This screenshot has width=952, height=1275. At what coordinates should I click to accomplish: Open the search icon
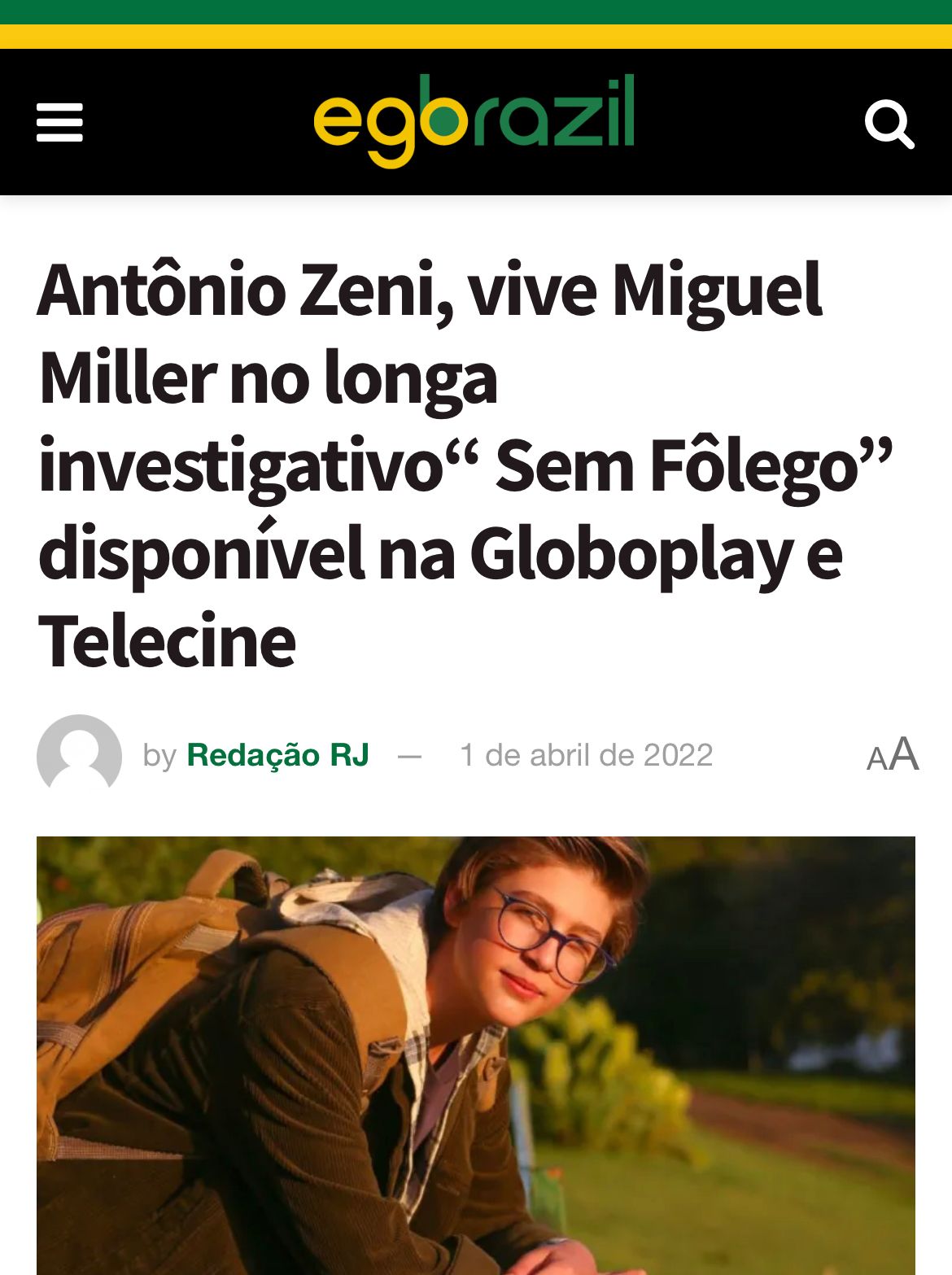click(889, 124)
